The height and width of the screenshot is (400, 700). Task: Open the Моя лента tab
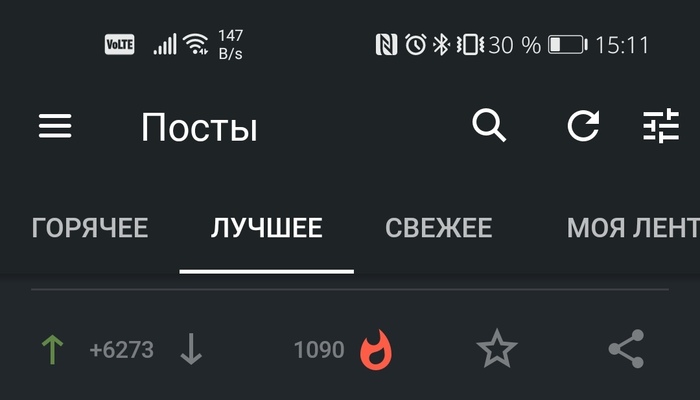coord(630,228)
